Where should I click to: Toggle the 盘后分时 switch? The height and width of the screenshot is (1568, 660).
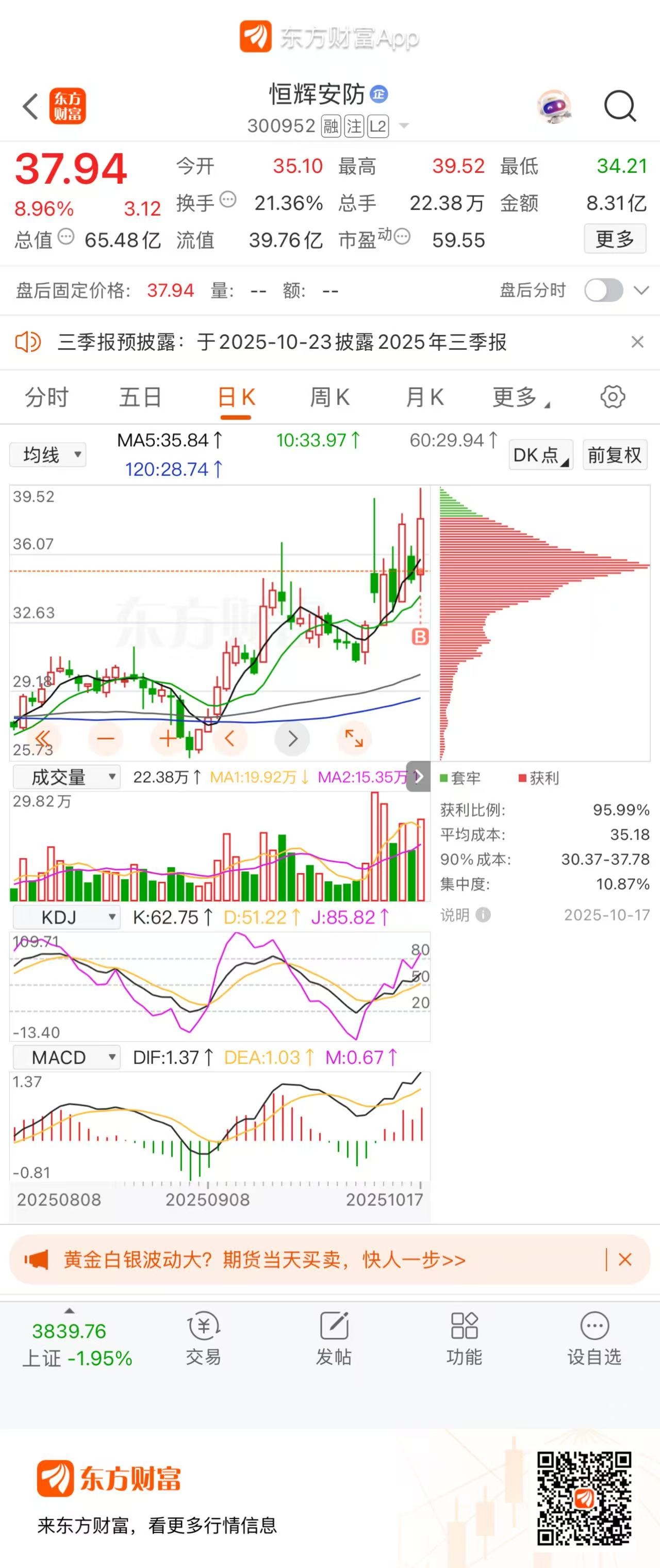tap(603, 290)
